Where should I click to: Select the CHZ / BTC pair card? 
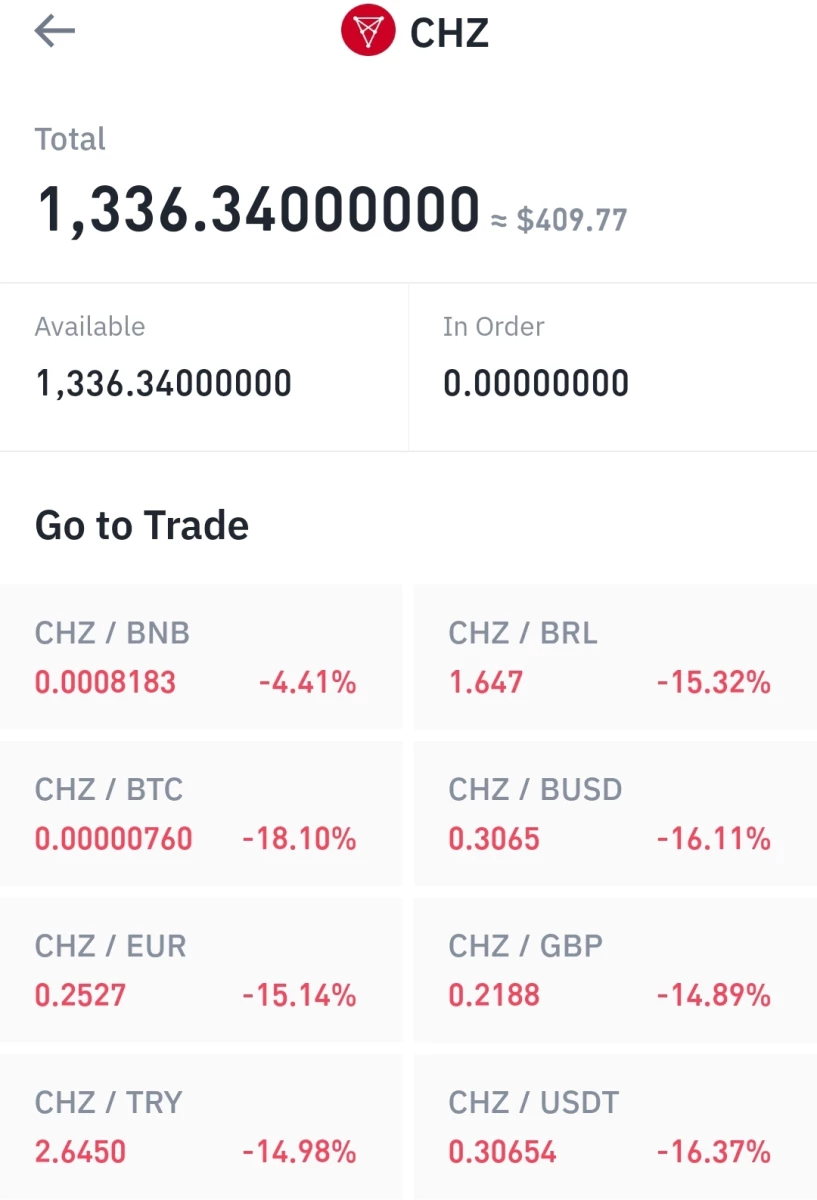201,814
